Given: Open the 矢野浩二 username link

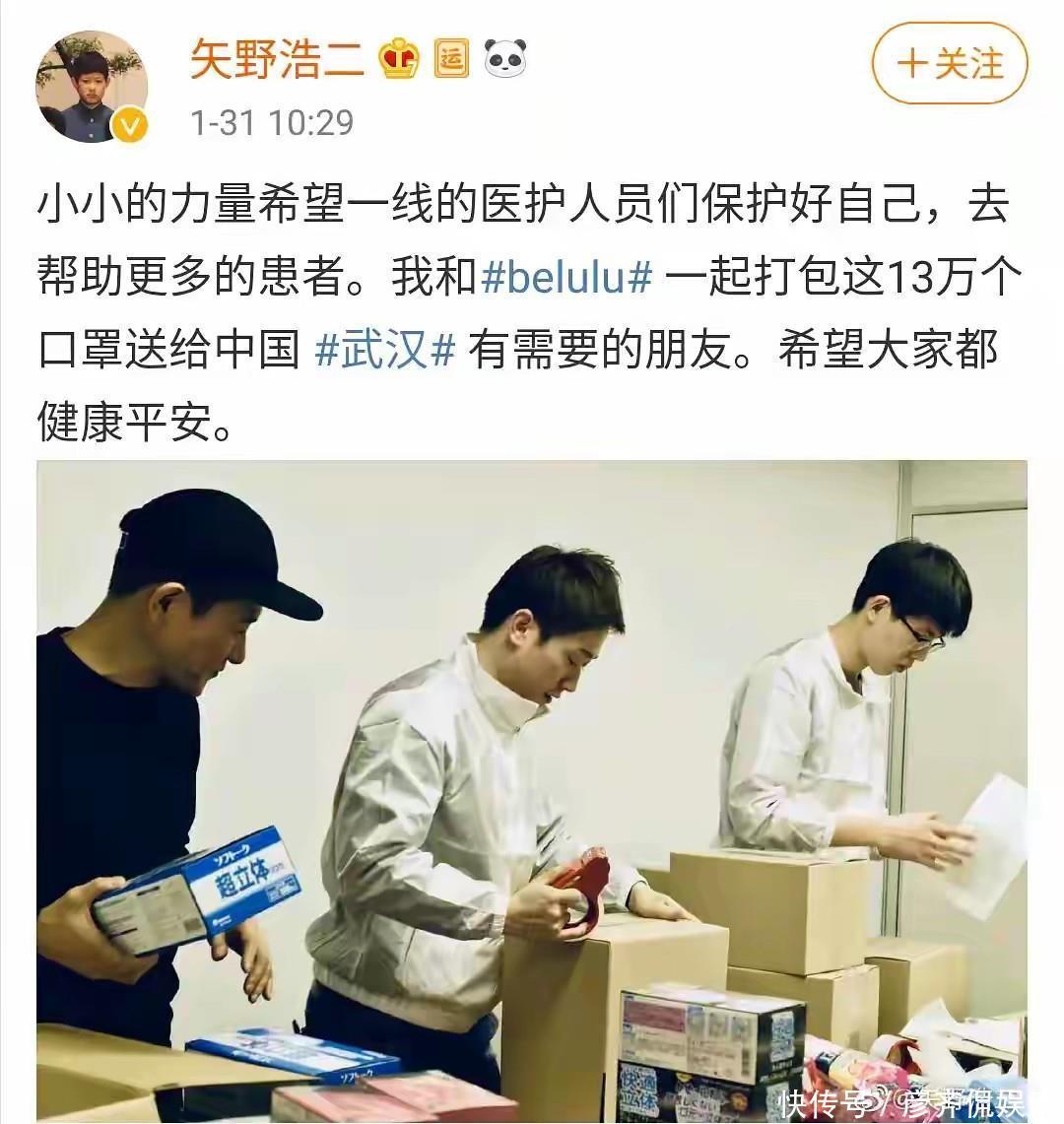Looking at the screenshot, I should click(x=277, y=60).
